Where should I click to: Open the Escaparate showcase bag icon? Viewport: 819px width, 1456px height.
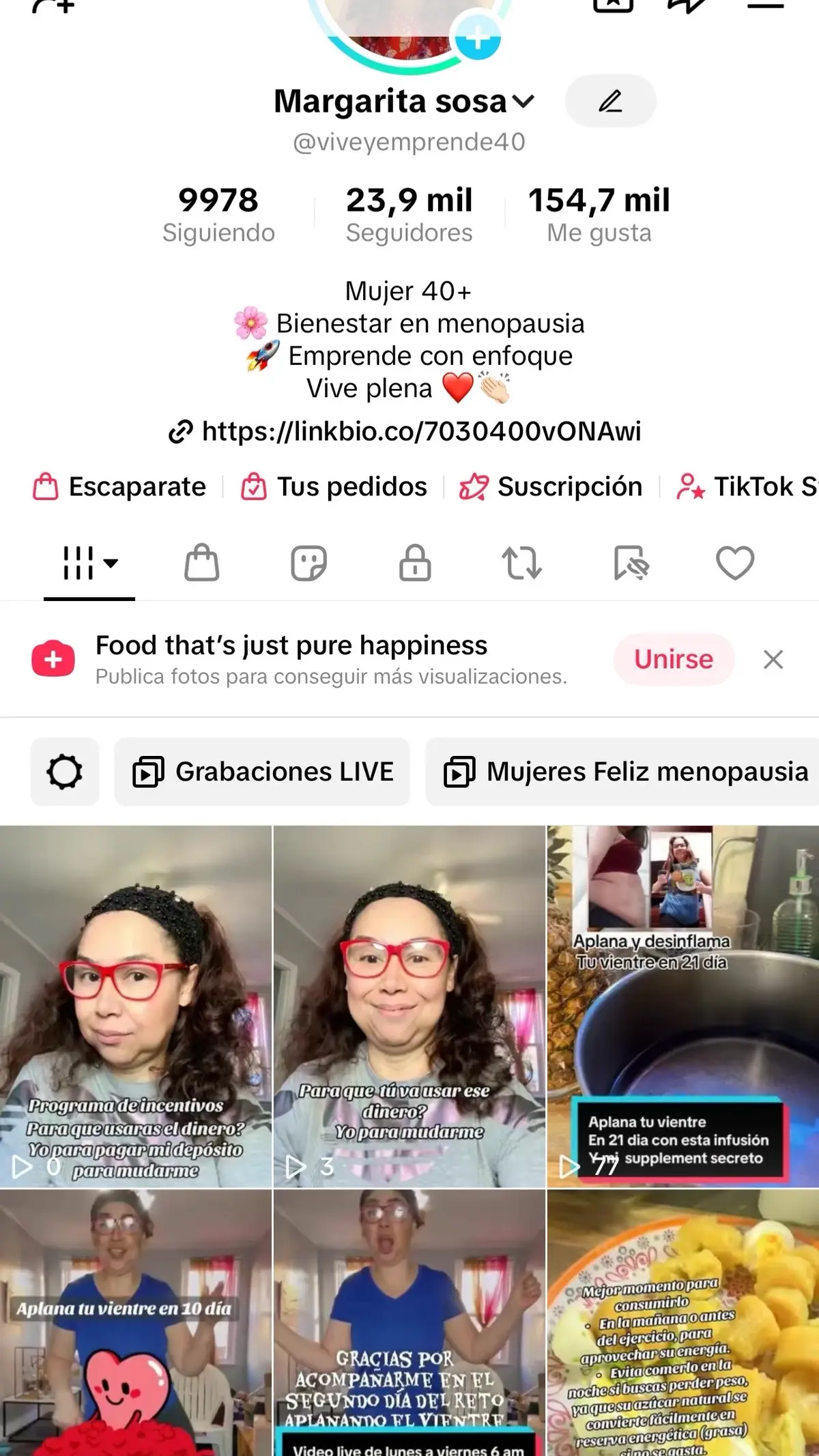(45, 487)
